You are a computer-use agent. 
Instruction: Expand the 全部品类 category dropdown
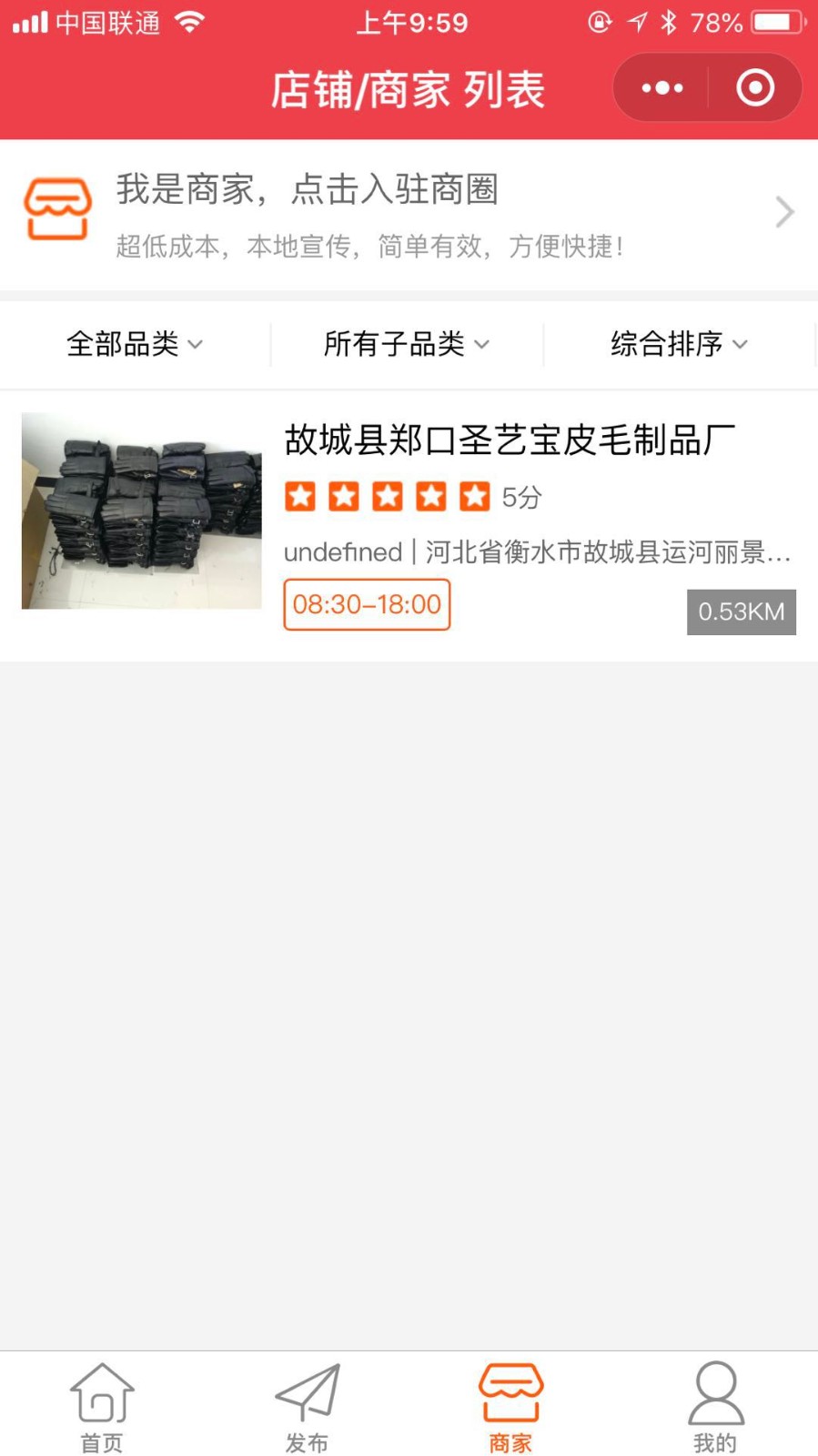pos(135,344)
